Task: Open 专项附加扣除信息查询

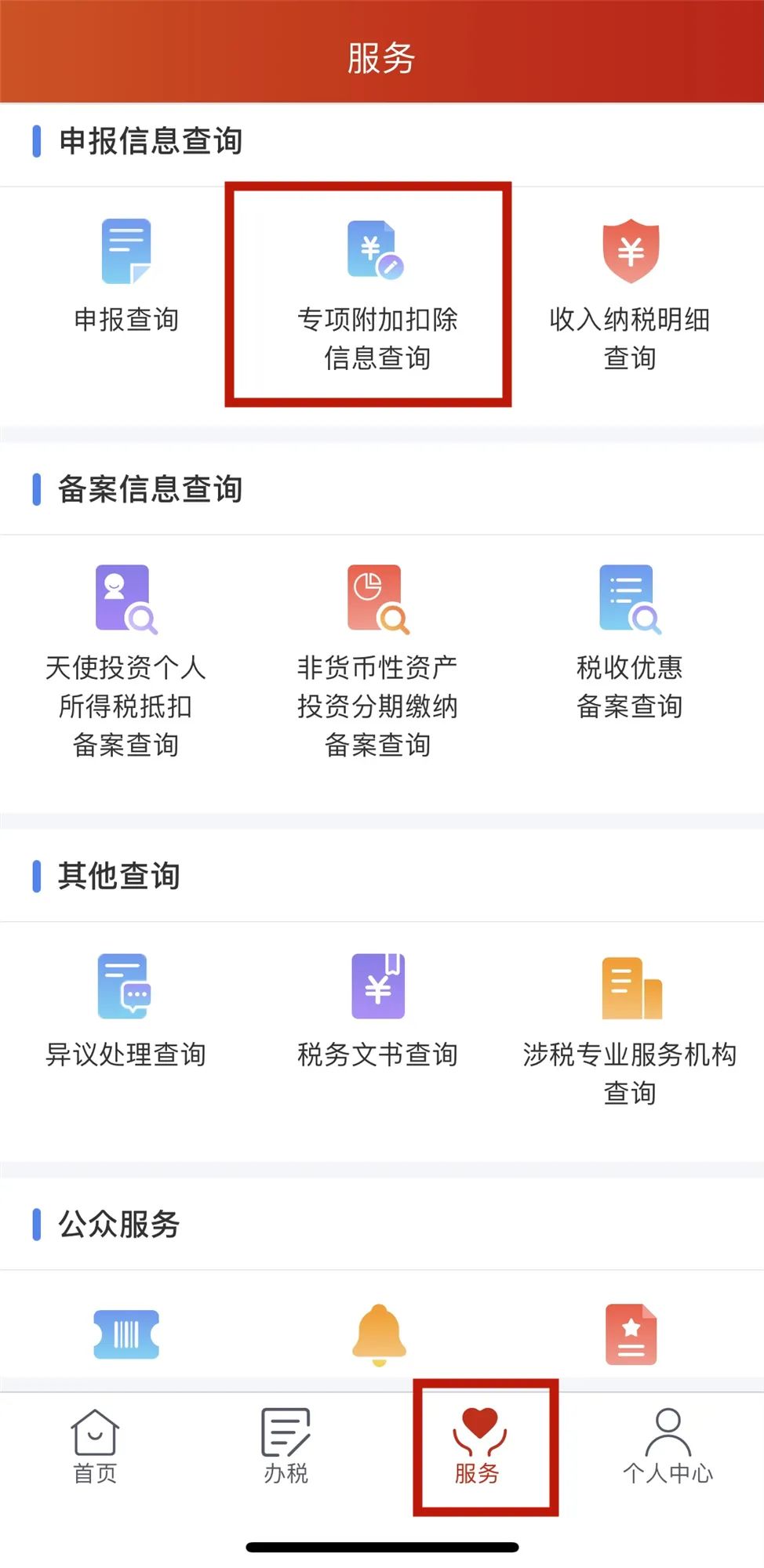Action: pyautogui.click(x=377, y=296)
